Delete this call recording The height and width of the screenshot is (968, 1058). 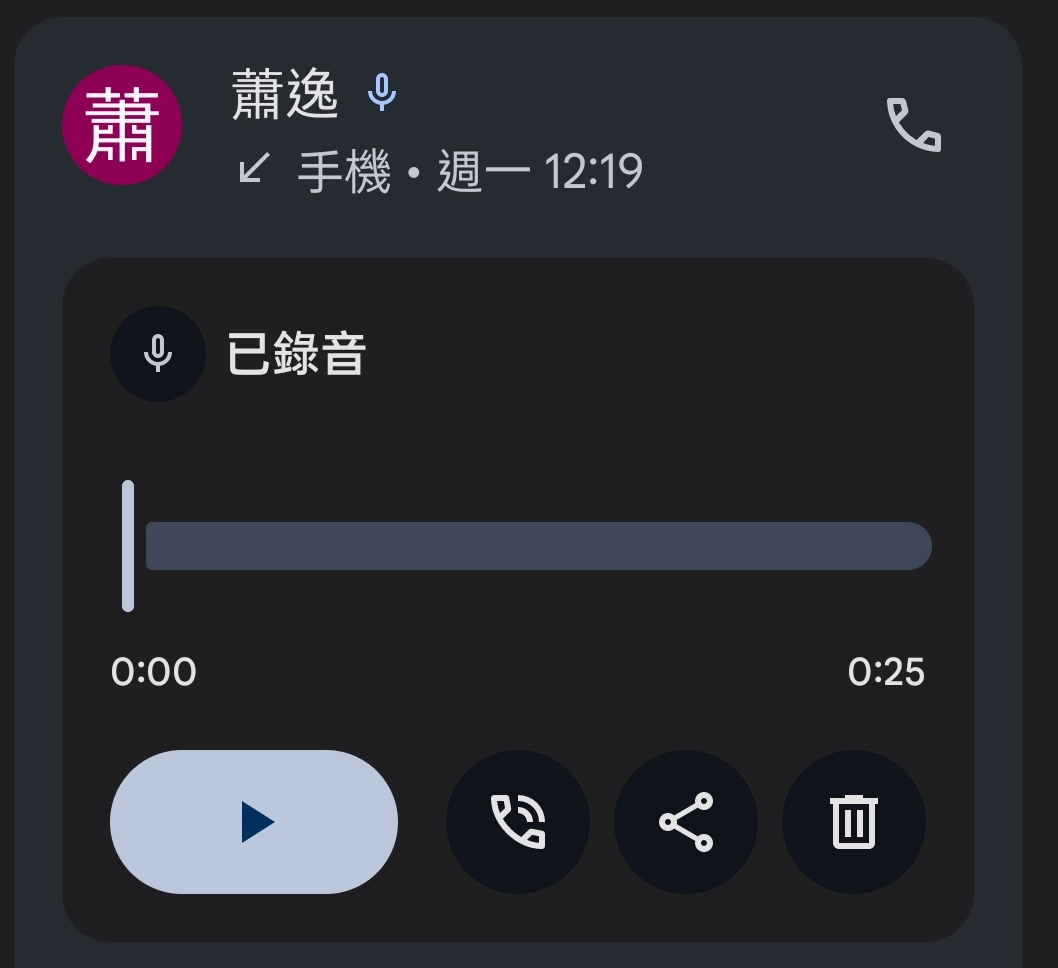pos(854,822)
